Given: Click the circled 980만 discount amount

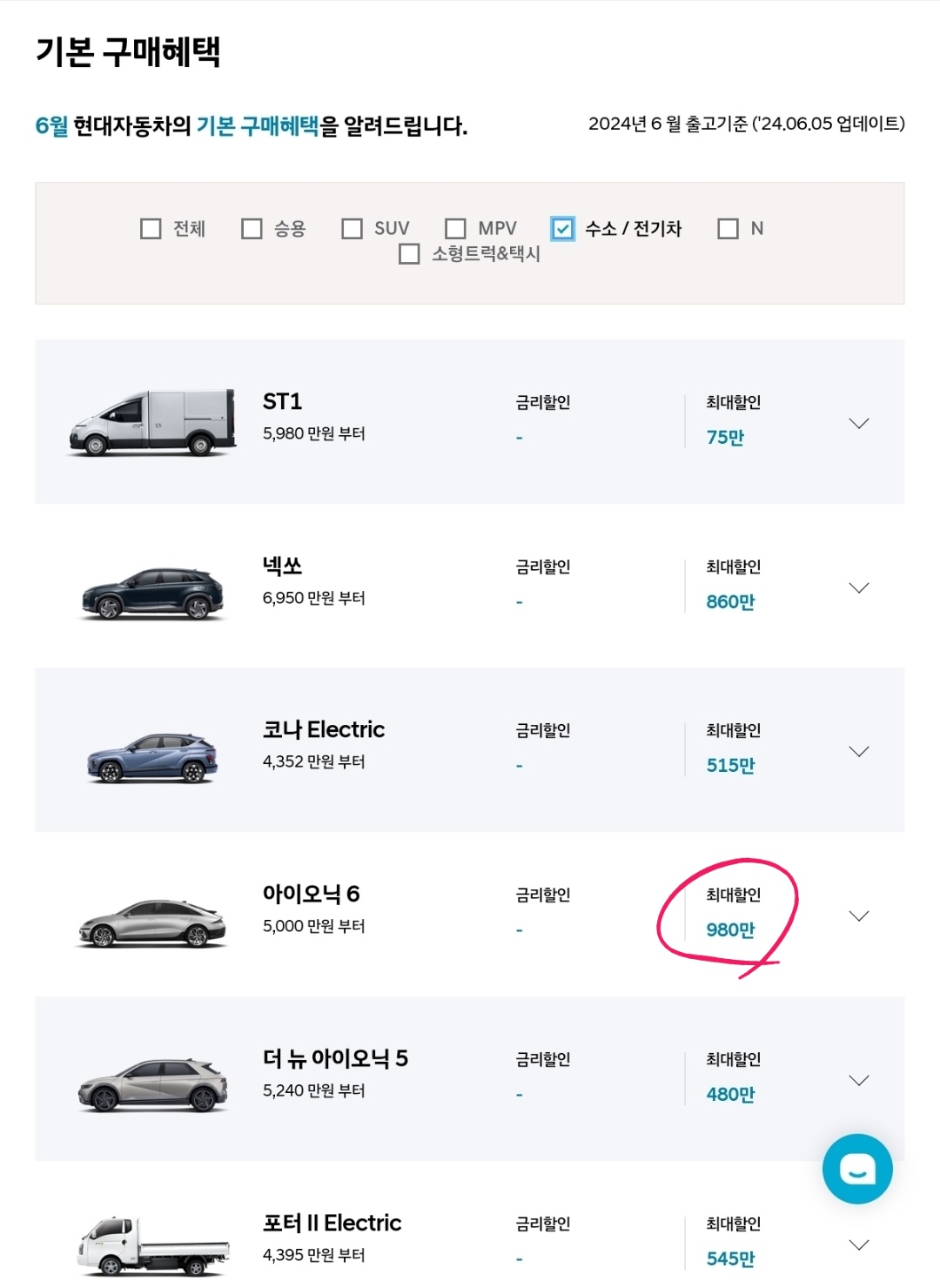Looking at the screenshot, I should point(732,929).
